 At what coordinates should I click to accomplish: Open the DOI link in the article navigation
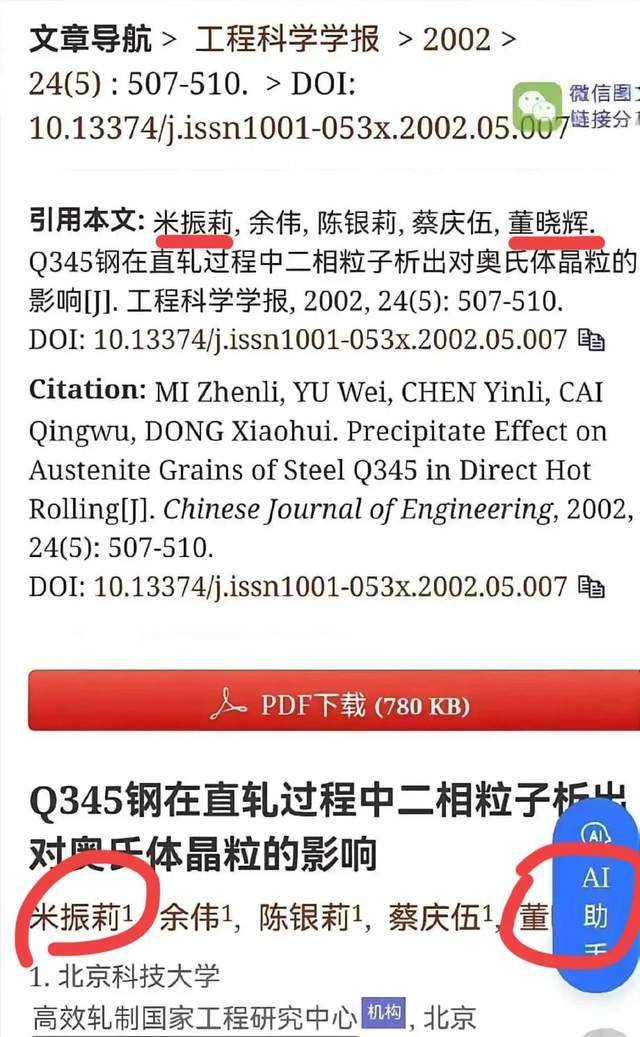(x=299, y=126)
